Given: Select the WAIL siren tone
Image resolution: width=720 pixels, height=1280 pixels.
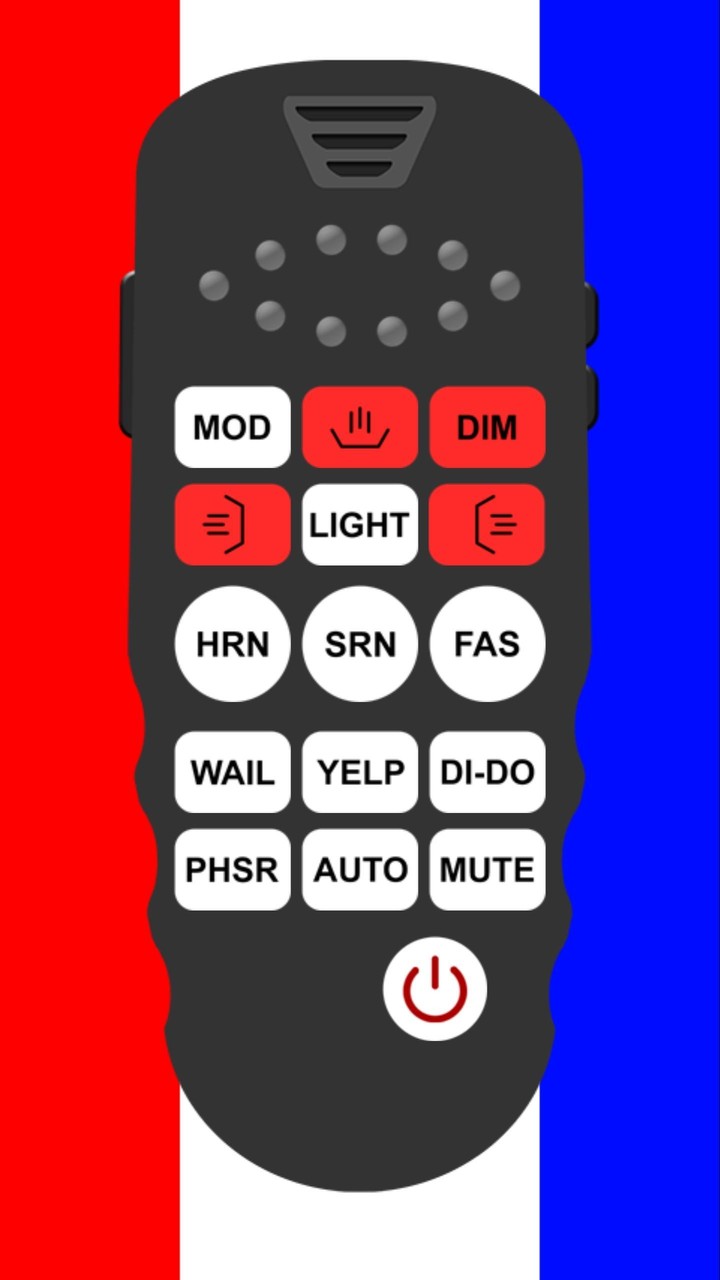Looking at the screenshot, I should 232,772.
